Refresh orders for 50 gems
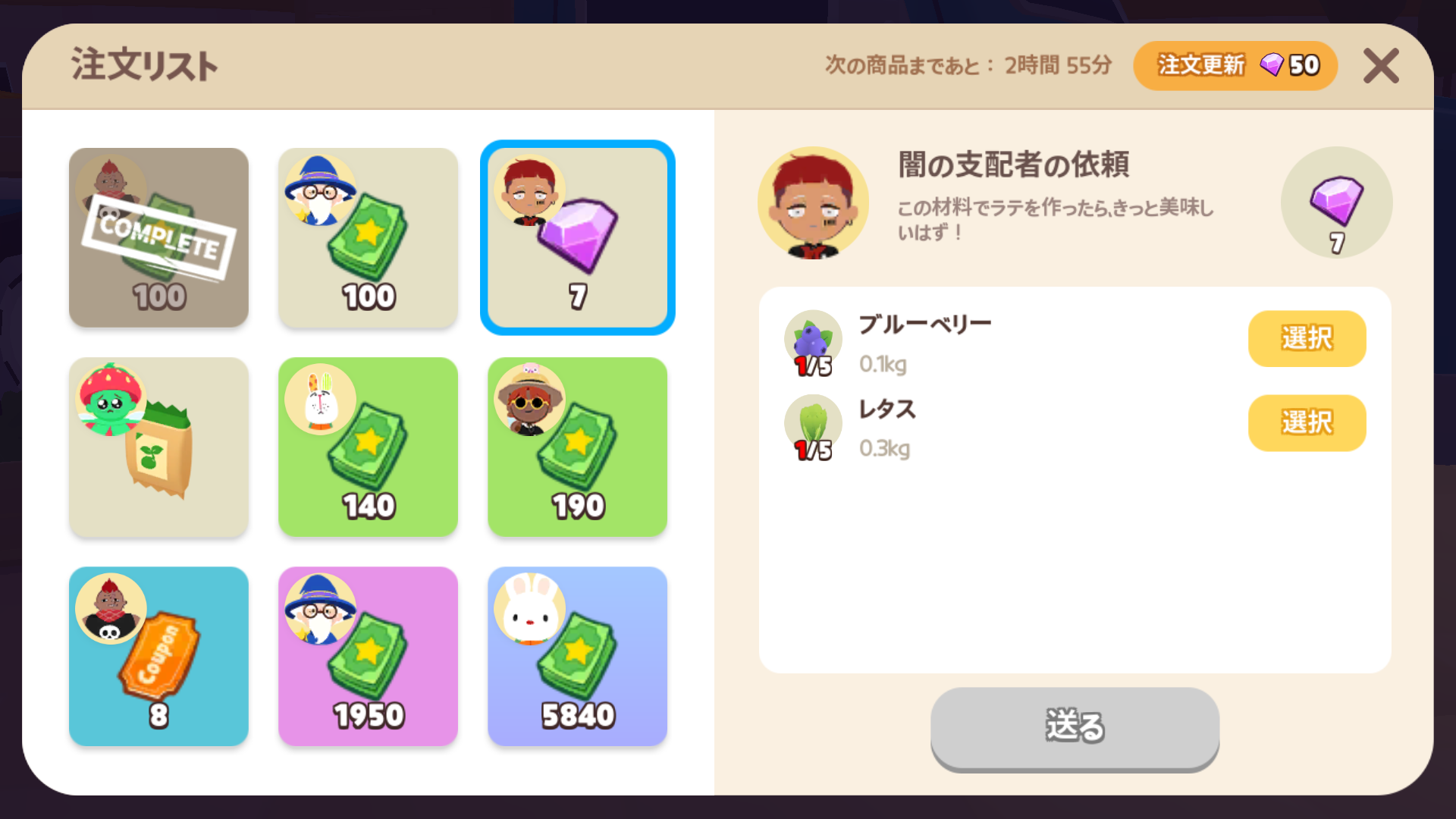The image size is (1456, 819). point(1235,66)
